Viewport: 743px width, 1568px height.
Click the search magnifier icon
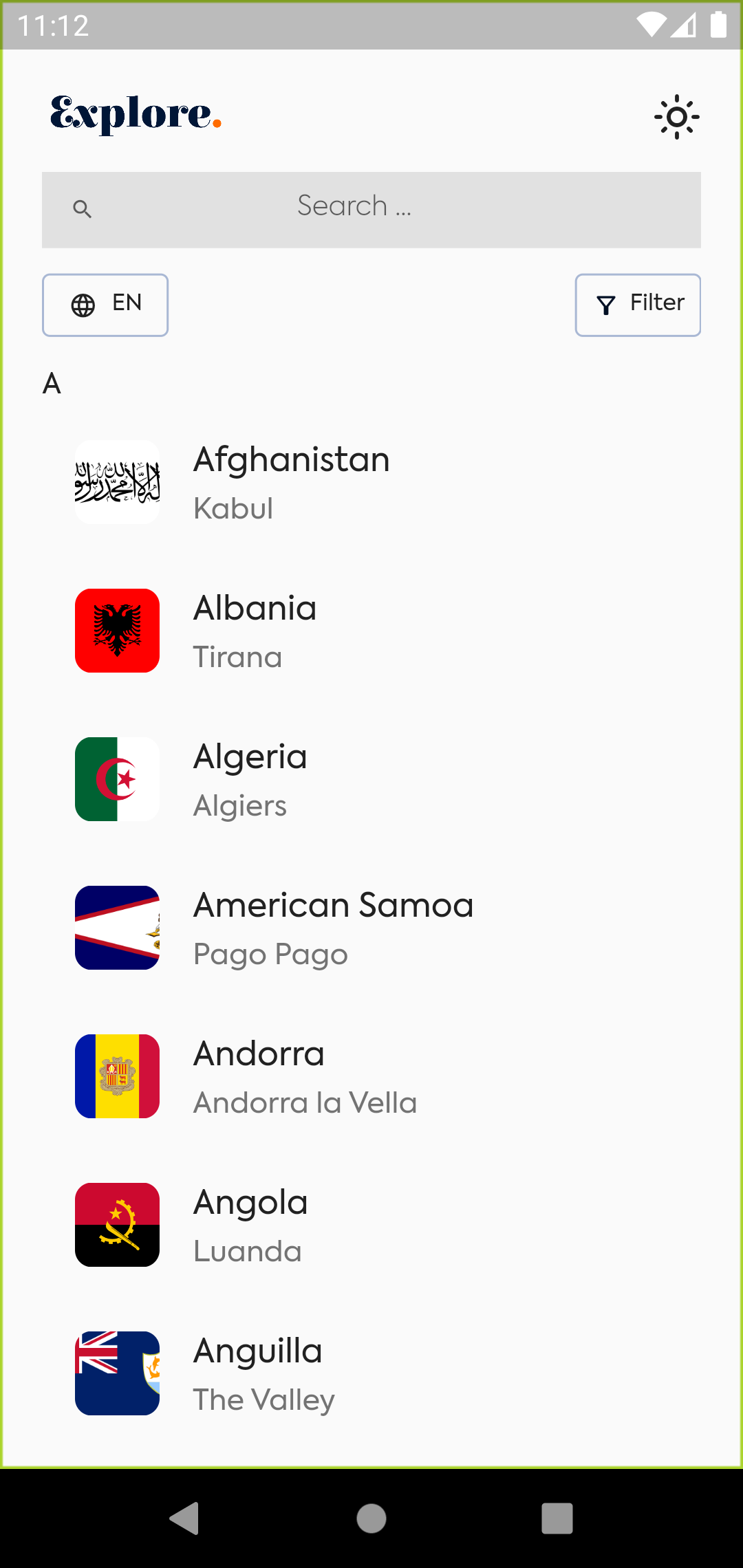pos(82,207)
